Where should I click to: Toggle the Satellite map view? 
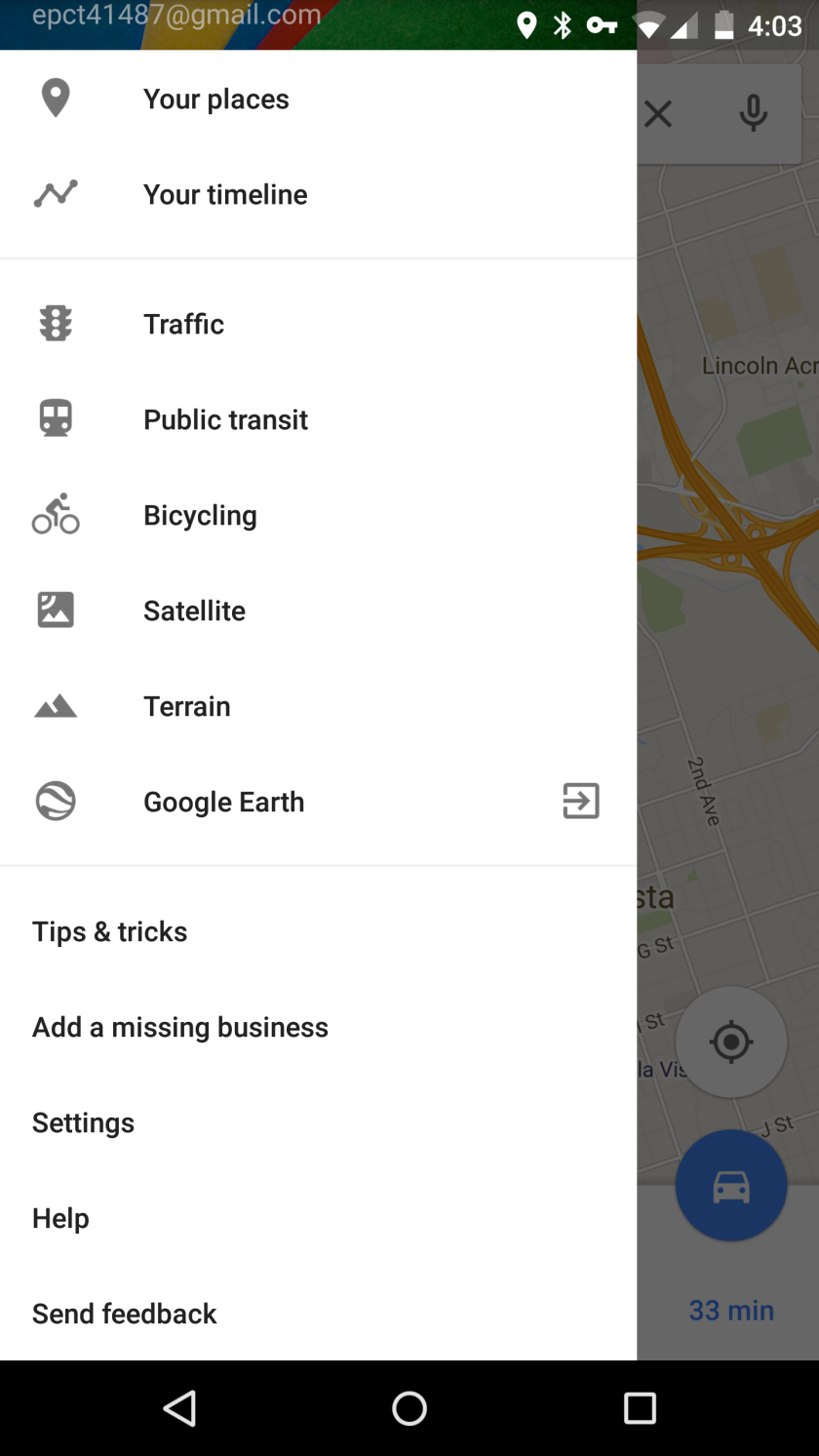[x=194, y=610]
